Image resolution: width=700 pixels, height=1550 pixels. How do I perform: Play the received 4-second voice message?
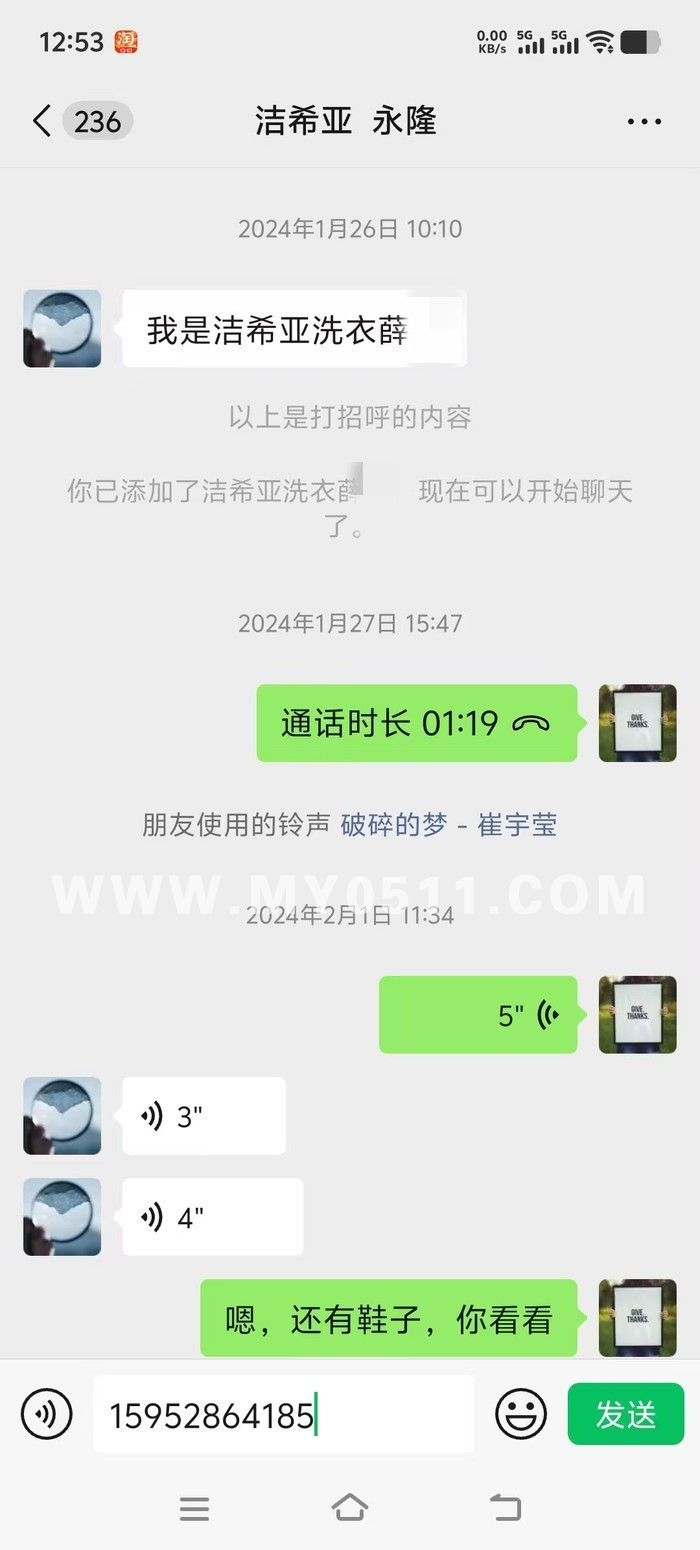coord(212,1217)
